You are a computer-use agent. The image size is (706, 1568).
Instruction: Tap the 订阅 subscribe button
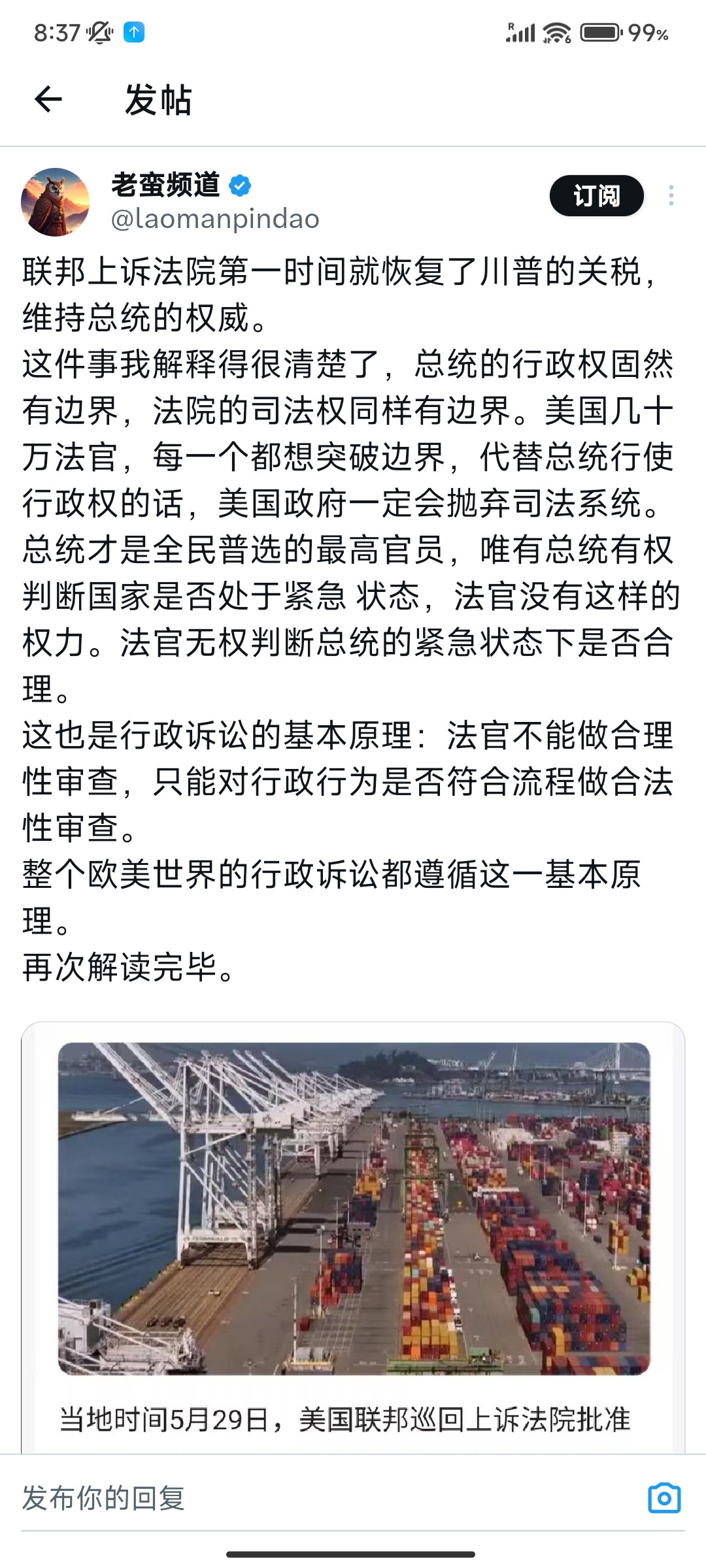click(x=596, y=195)
